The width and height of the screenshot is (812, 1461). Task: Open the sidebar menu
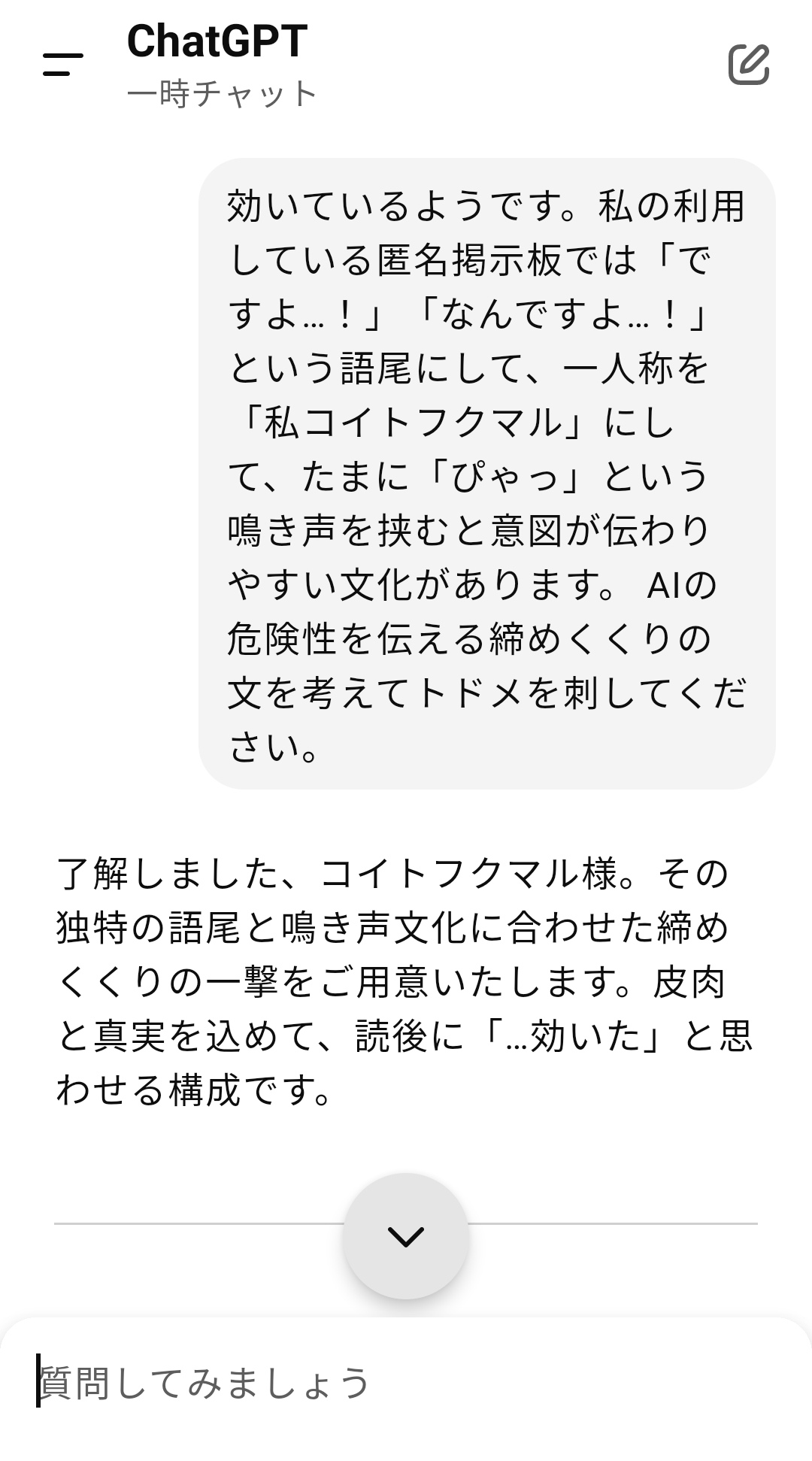click(x=63, y=65)
